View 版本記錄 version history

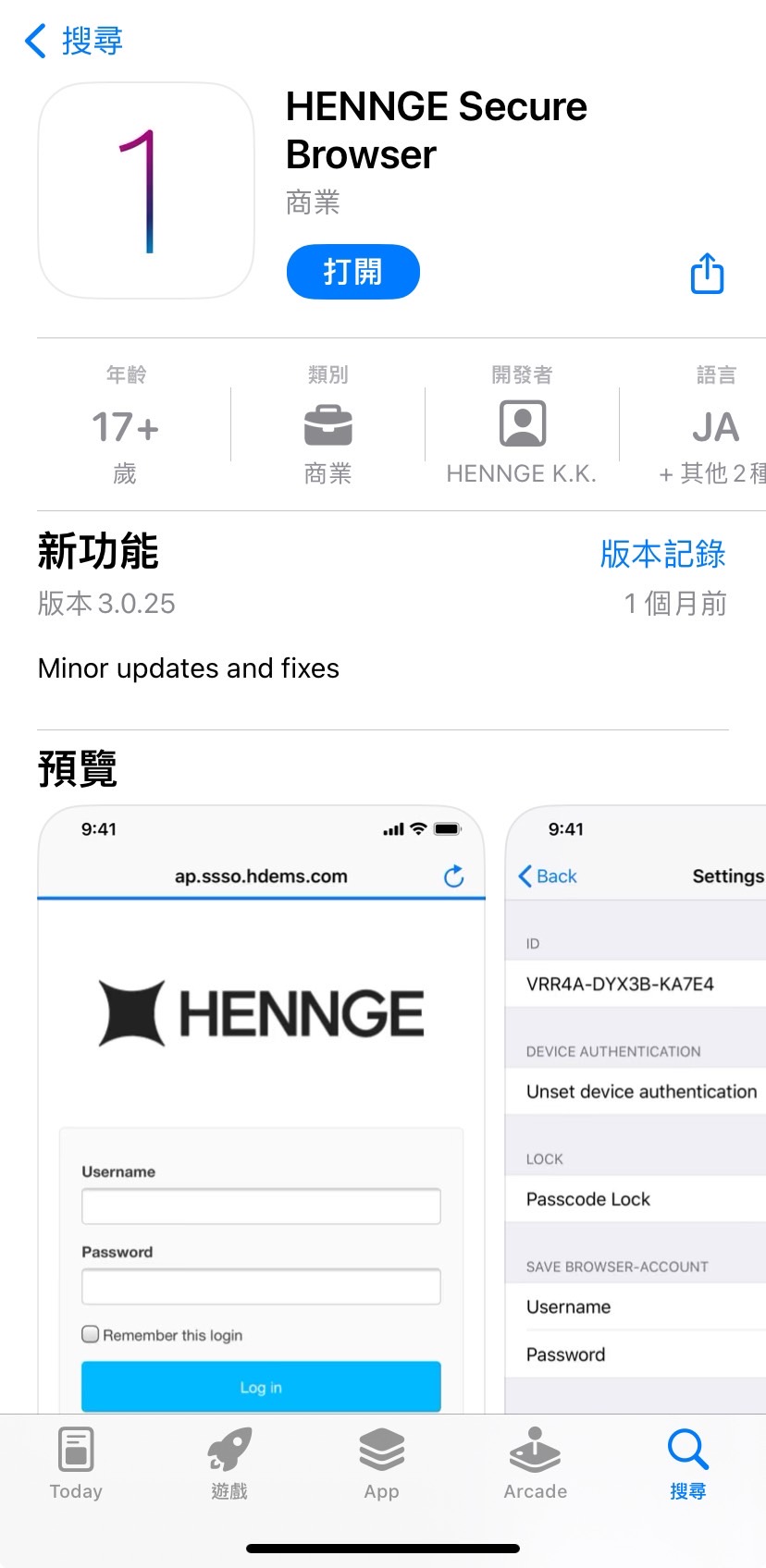pos(662,554)
